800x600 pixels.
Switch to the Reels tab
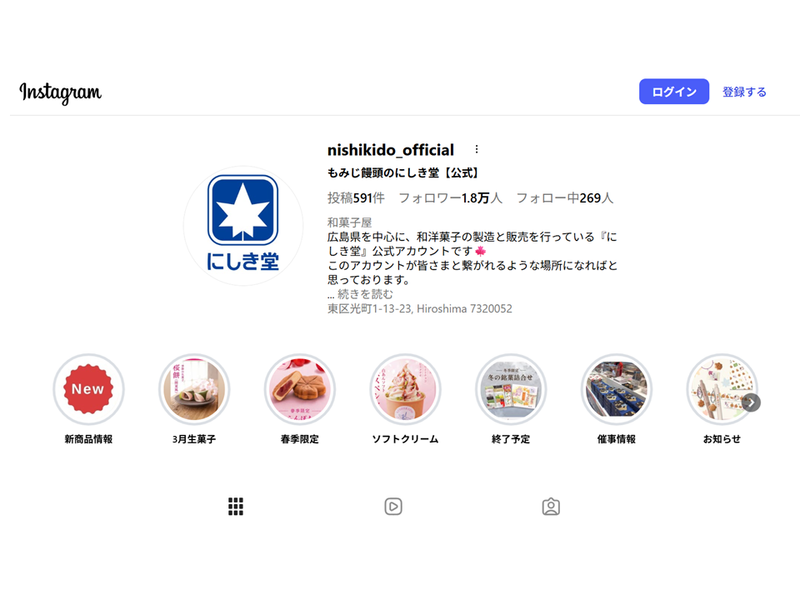(393, 507)
